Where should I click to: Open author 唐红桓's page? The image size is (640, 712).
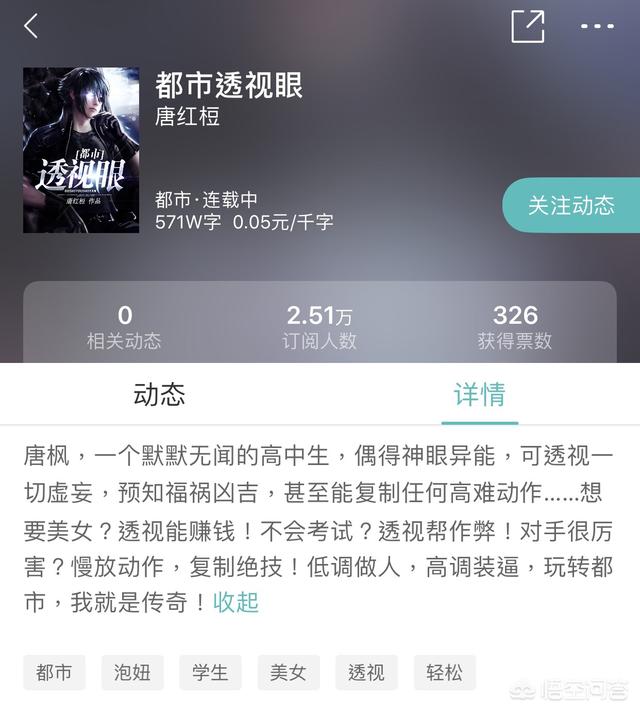coord(187,117)
